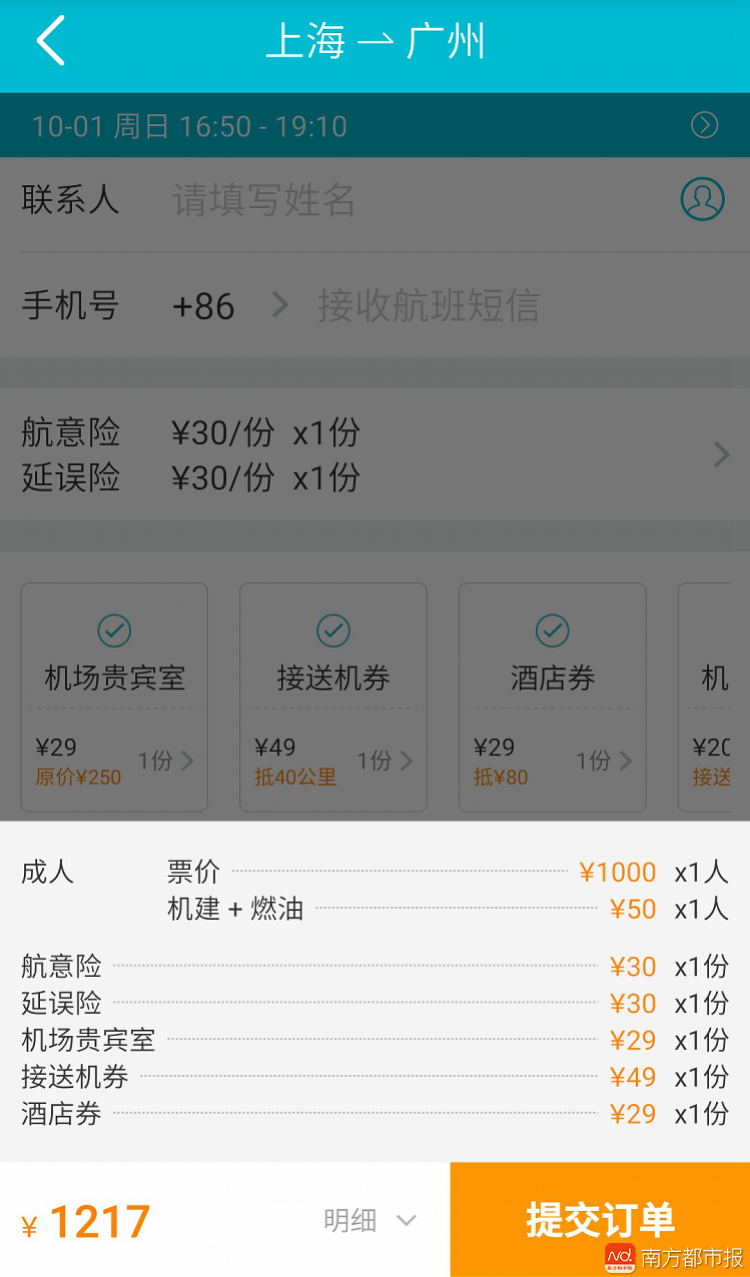Screen dimensions: 750x1277
Task: Open flight details for 10-01 16:50 - 19:10
Action: [704, 125]
